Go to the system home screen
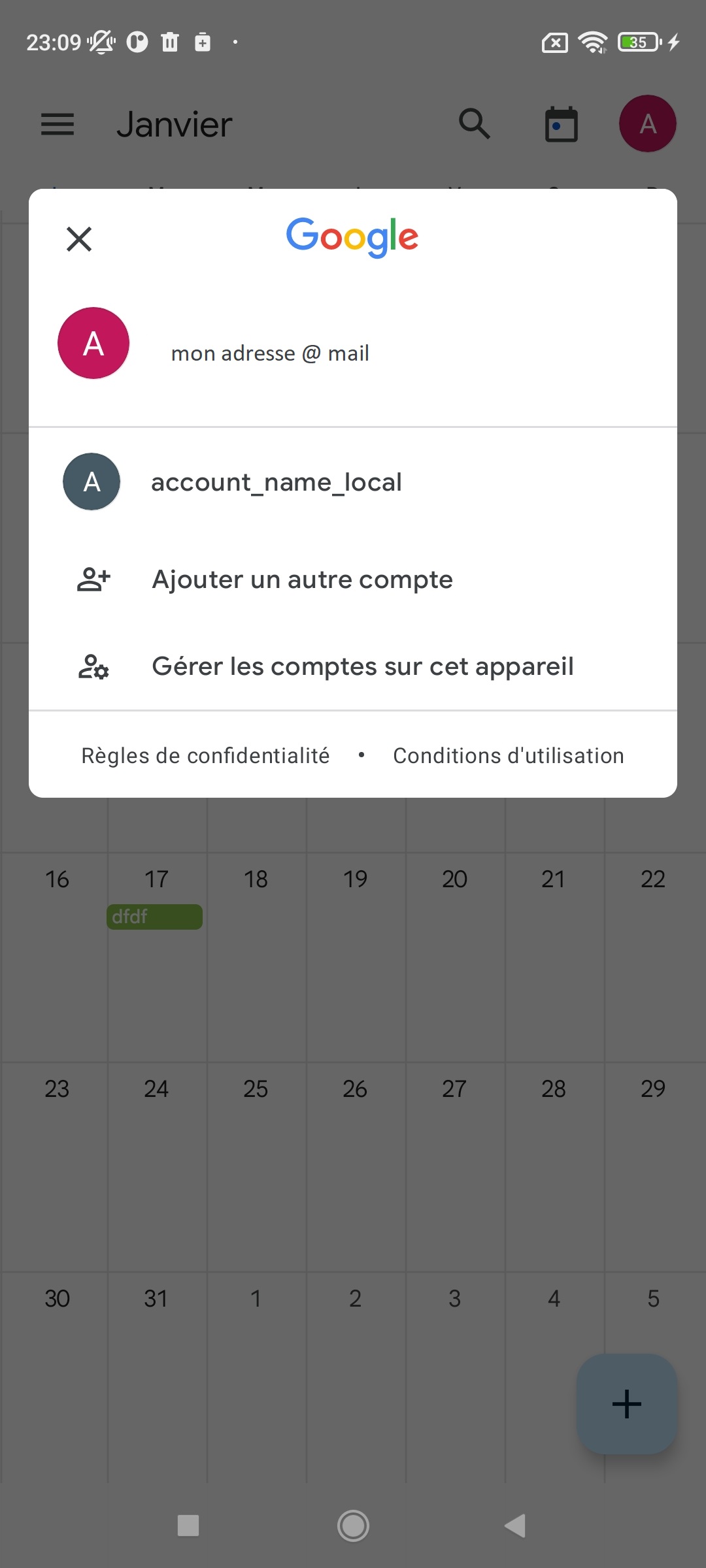Viewport: 706px width, 1568px height. point(353,1526)
